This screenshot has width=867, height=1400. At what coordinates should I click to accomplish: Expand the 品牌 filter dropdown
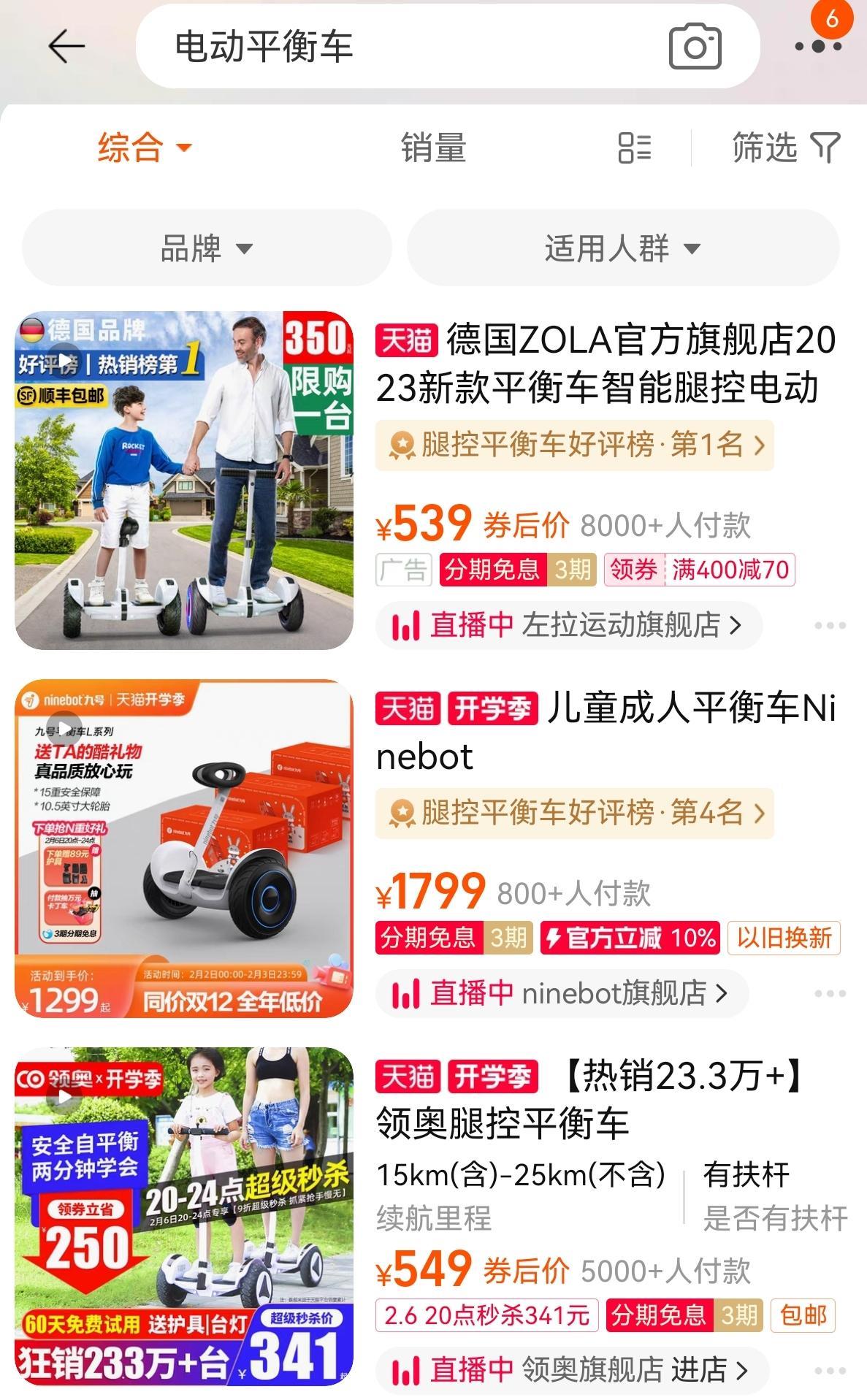[207, 248]
